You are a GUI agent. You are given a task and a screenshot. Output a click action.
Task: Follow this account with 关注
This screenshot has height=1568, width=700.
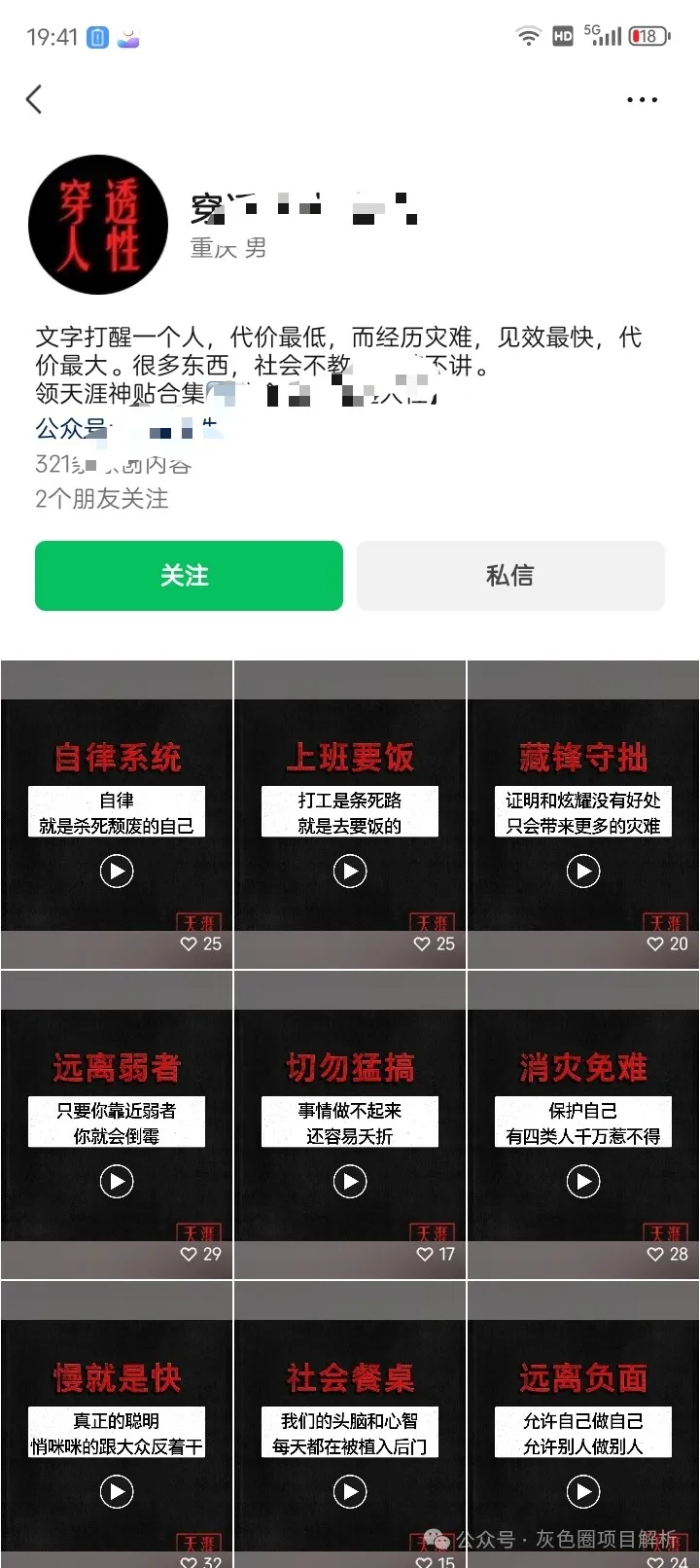pyautogui.click(x=189, y=576)
